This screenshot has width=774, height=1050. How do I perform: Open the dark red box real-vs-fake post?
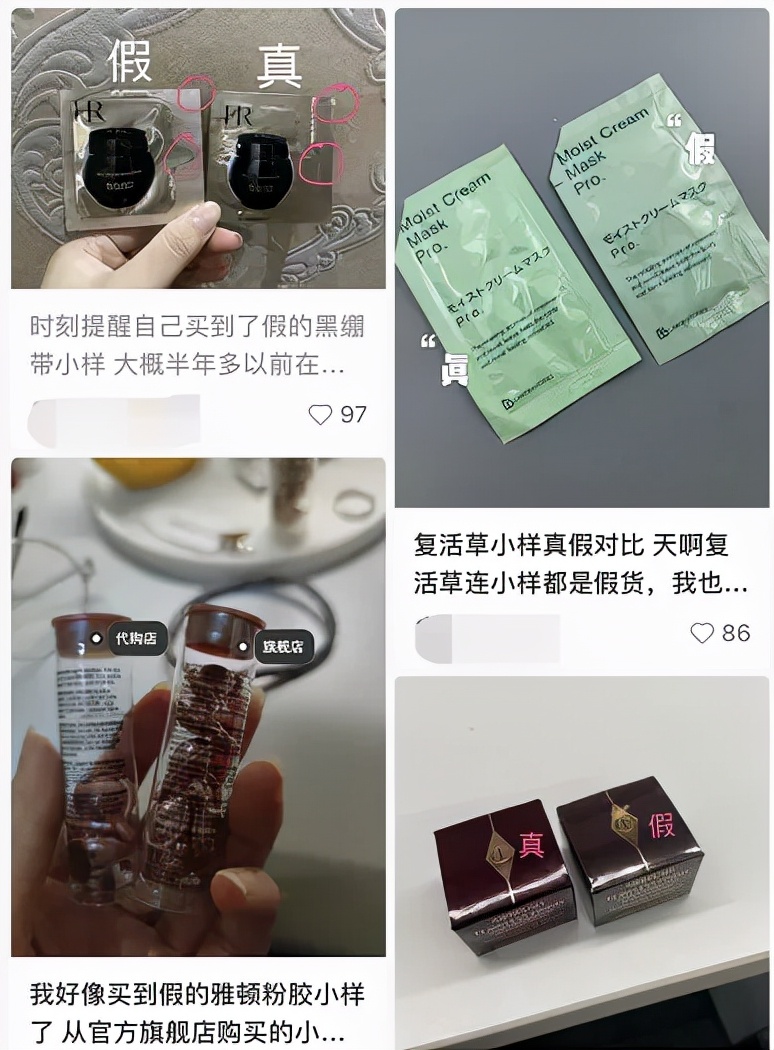pos(581,860)
